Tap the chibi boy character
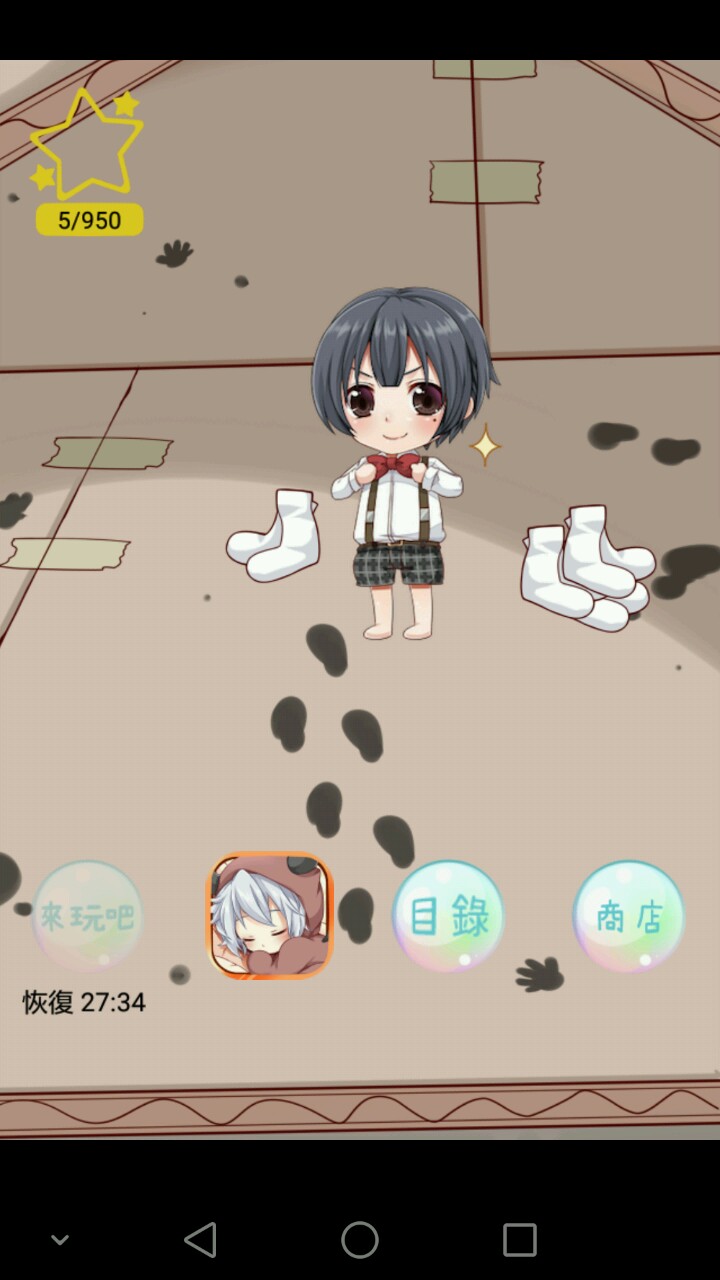This screenshot has width=720, height=1280. (x=400, y=460)
